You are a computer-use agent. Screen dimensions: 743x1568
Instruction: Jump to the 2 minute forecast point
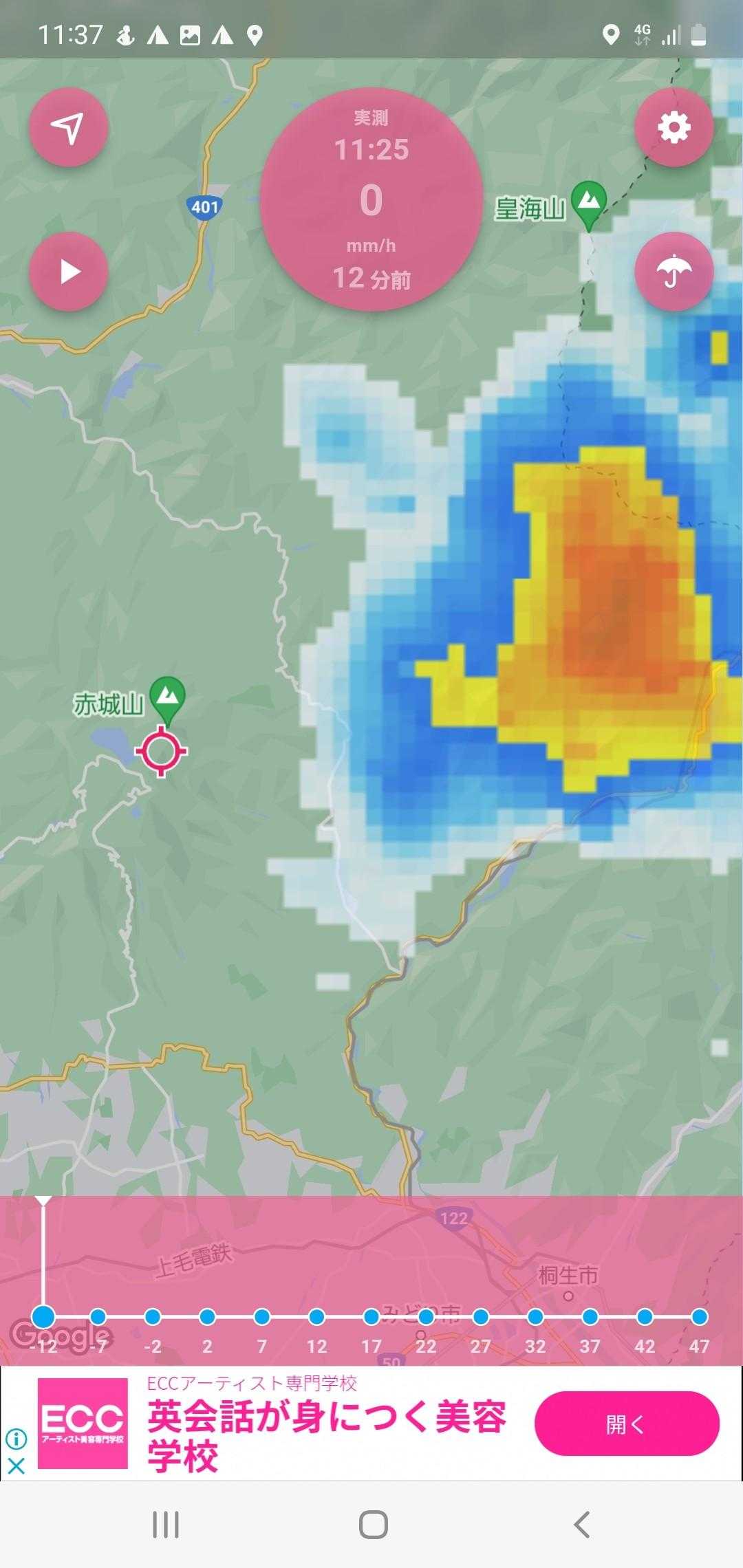[207, 1317]
